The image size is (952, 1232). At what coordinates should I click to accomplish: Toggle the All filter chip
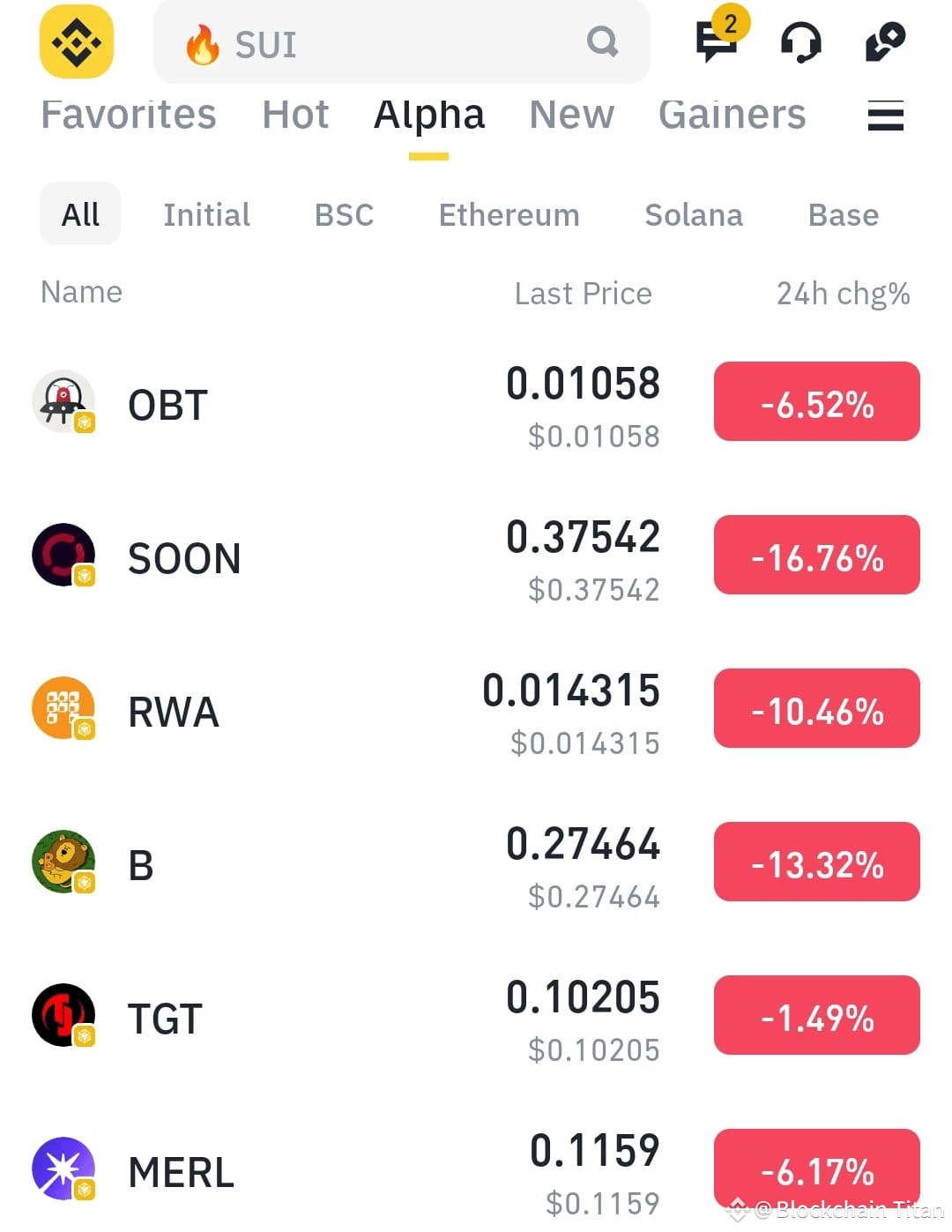(79, 213)
